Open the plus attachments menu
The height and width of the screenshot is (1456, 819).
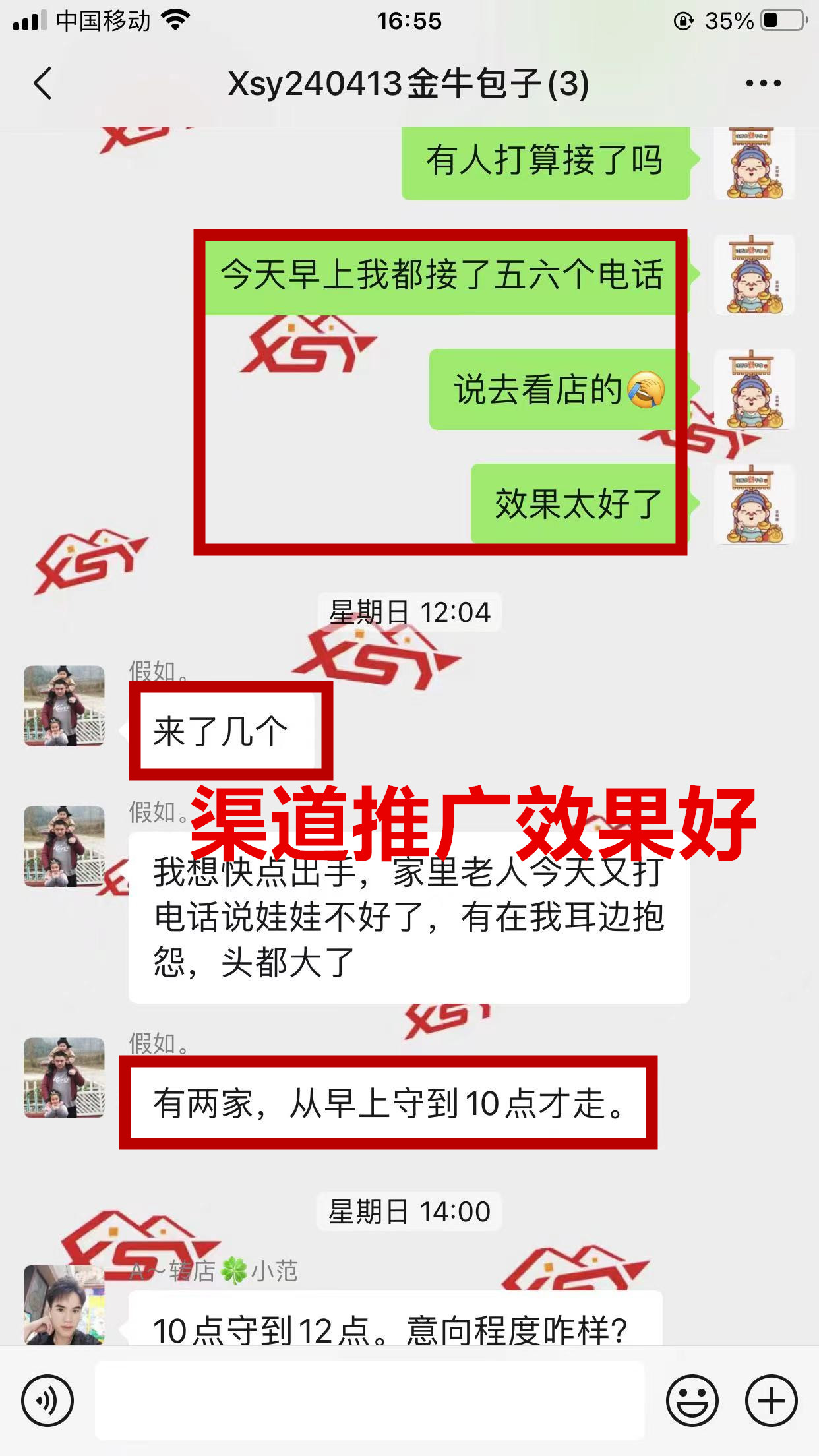pyautogui.click(x=771, y=1401)
